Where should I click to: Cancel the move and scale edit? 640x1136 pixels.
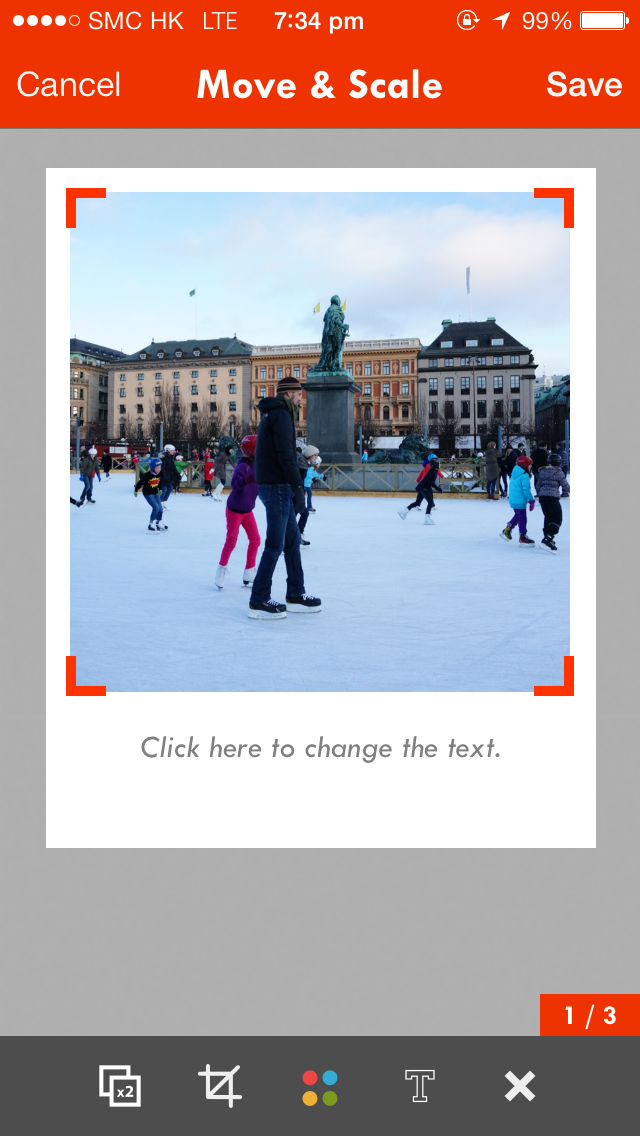click(x=69, y=85)
